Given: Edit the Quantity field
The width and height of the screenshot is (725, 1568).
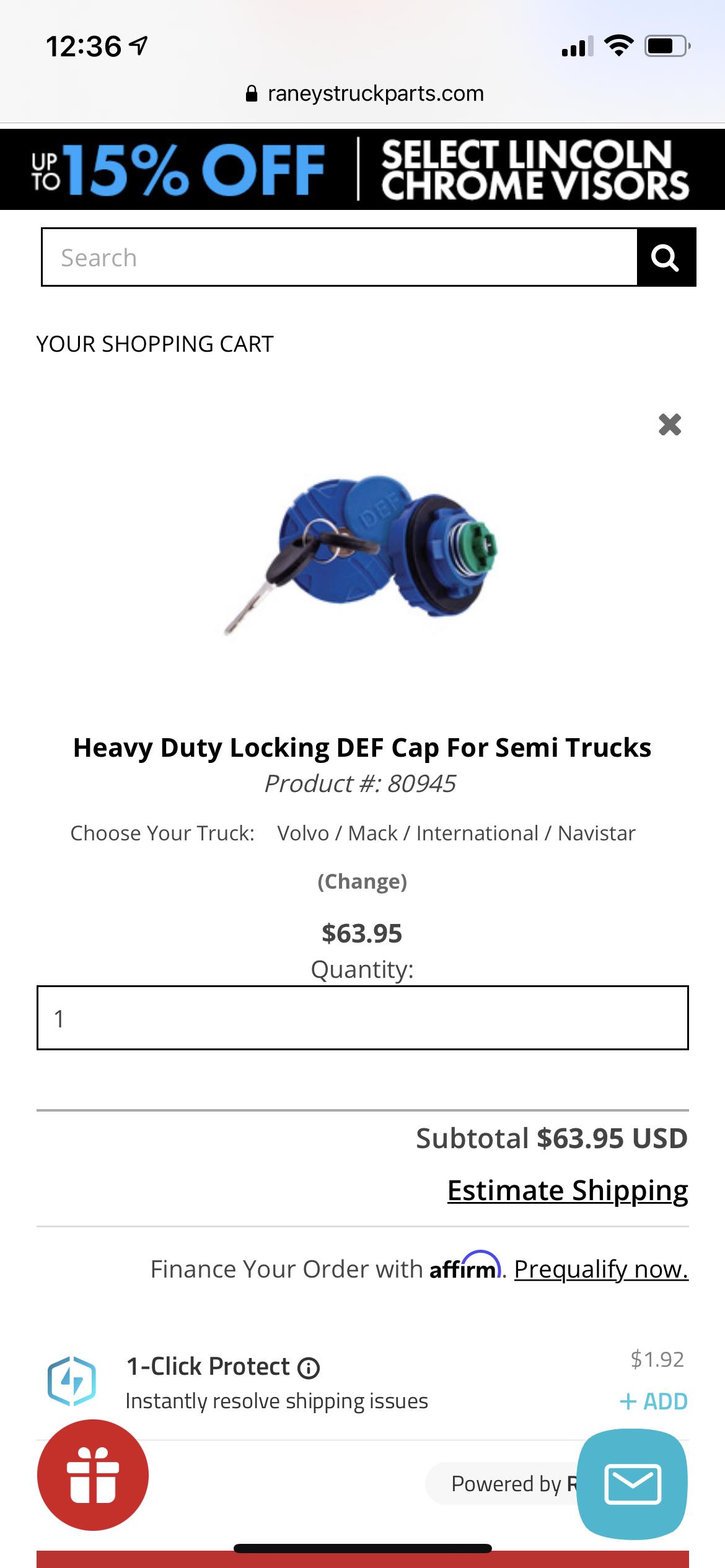Looking at the screenshot, I should click(x=362, y=1018).
